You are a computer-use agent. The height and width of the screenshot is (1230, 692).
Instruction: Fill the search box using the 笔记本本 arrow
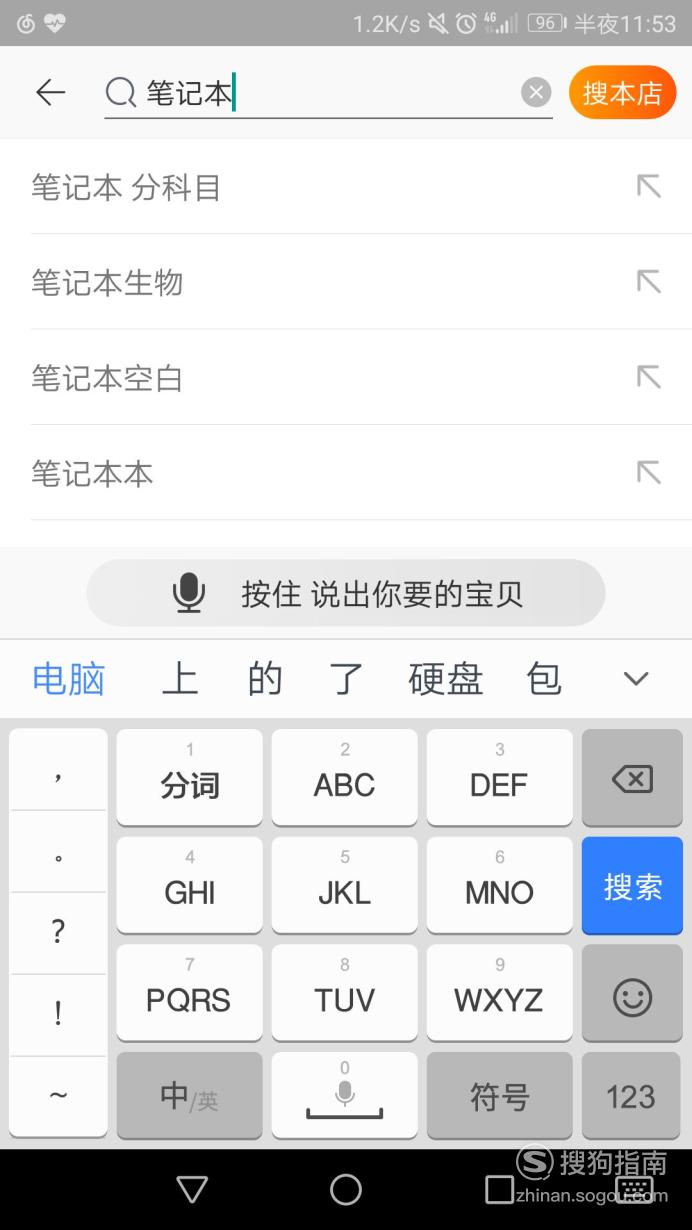pyautogui.click(x=649, y=472)
